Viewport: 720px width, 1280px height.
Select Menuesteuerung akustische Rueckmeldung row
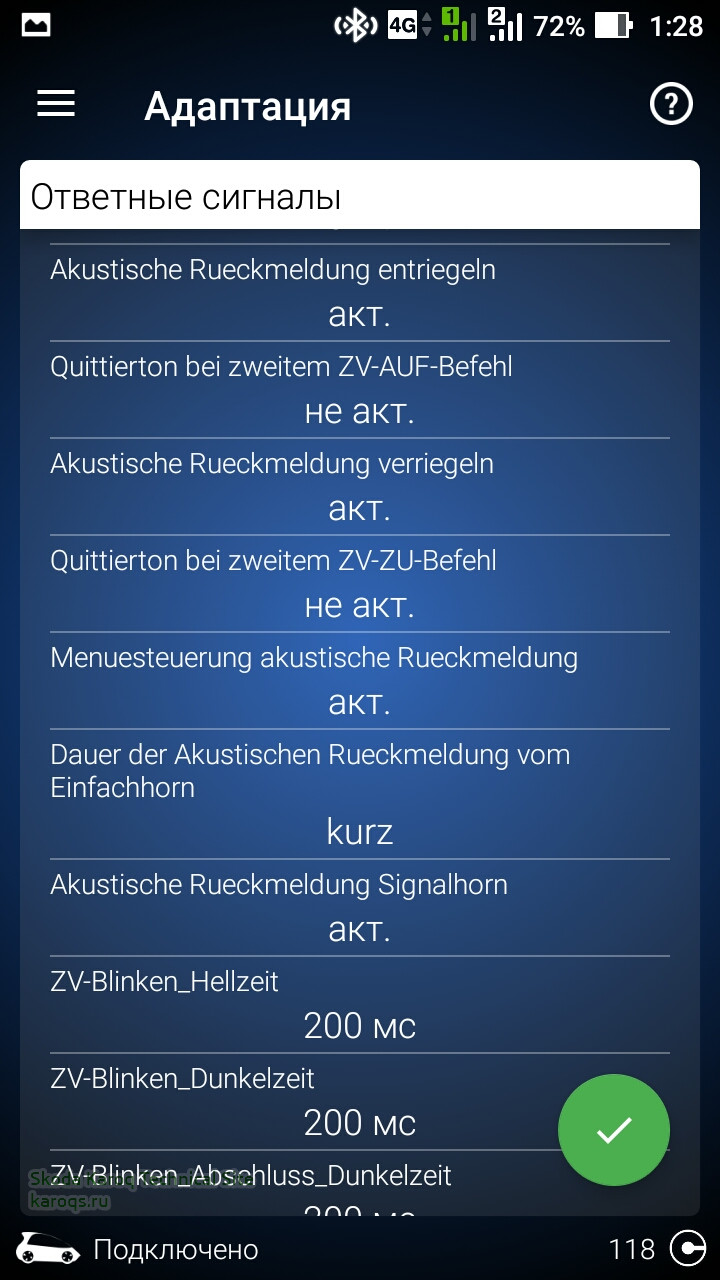(x=359, y=682)
